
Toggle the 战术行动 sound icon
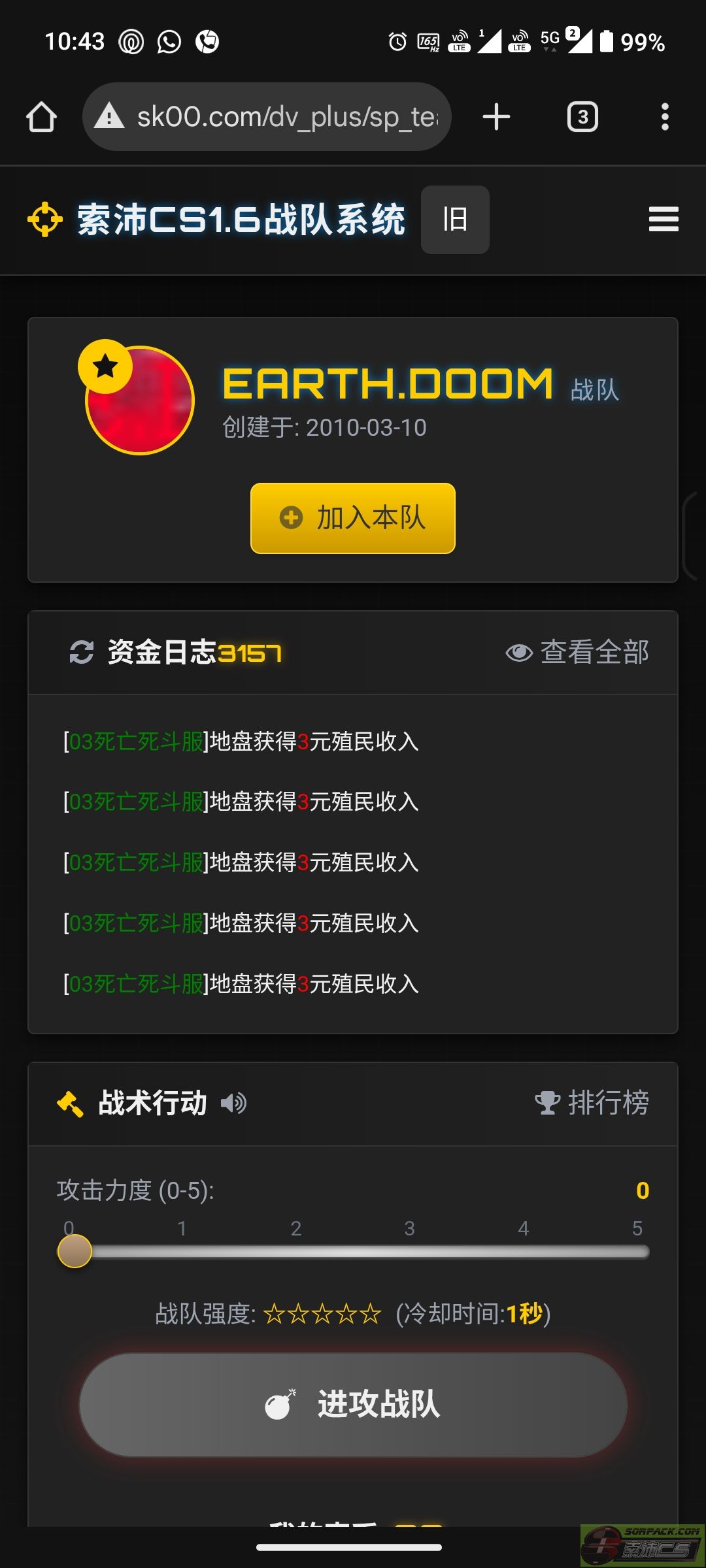pyautogui.click(x=234, y=1103)
